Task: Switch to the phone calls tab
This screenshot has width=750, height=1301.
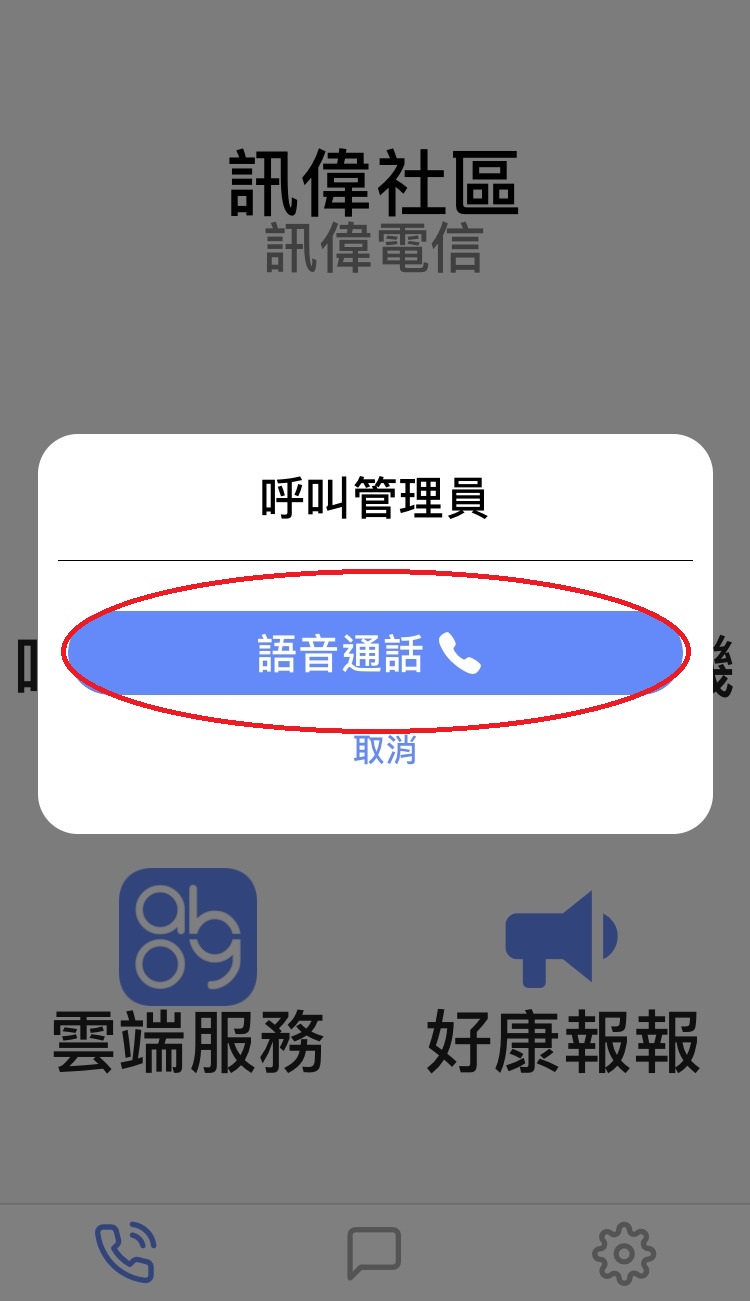Action: (x=125, y=1252)
